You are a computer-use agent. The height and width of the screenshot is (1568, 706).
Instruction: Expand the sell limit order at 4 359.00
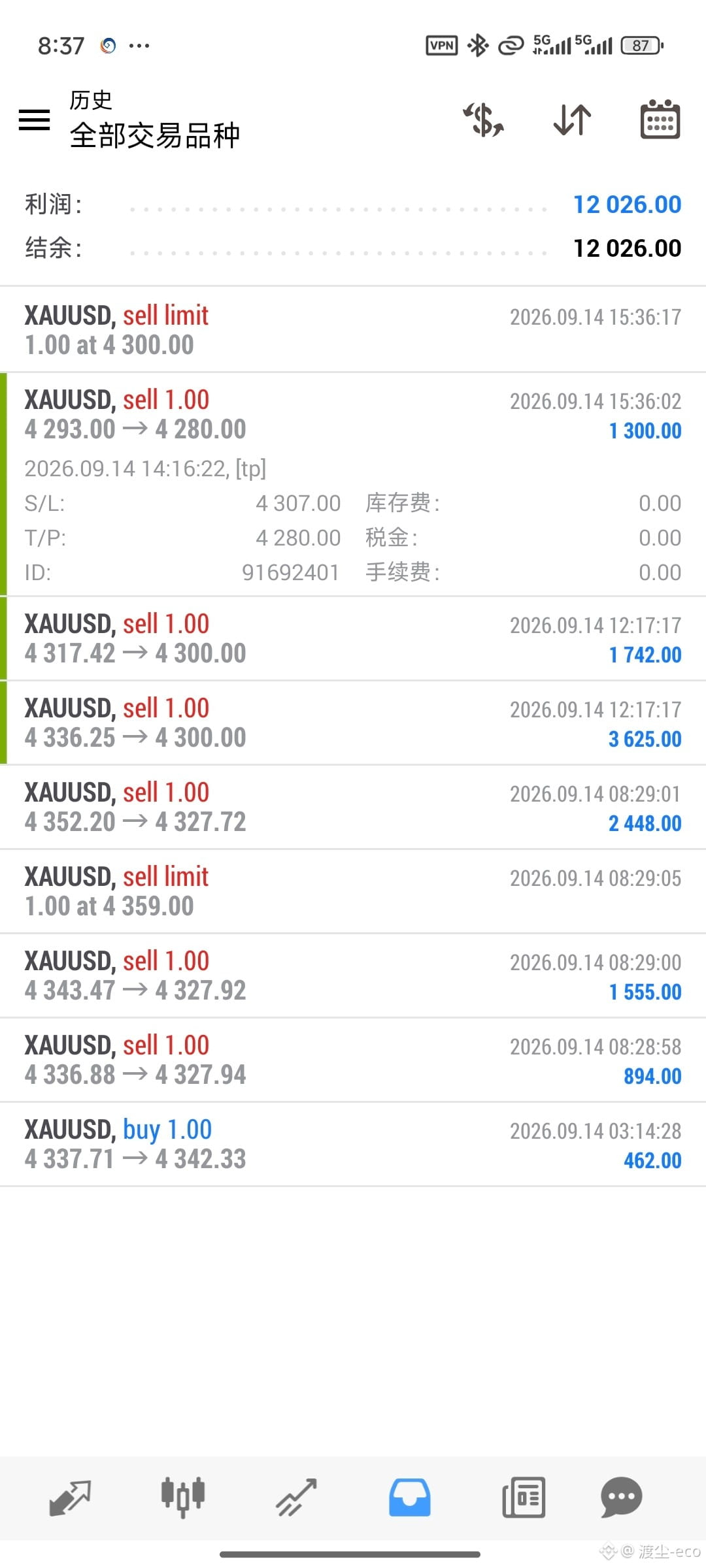click(x=353, y=891)
